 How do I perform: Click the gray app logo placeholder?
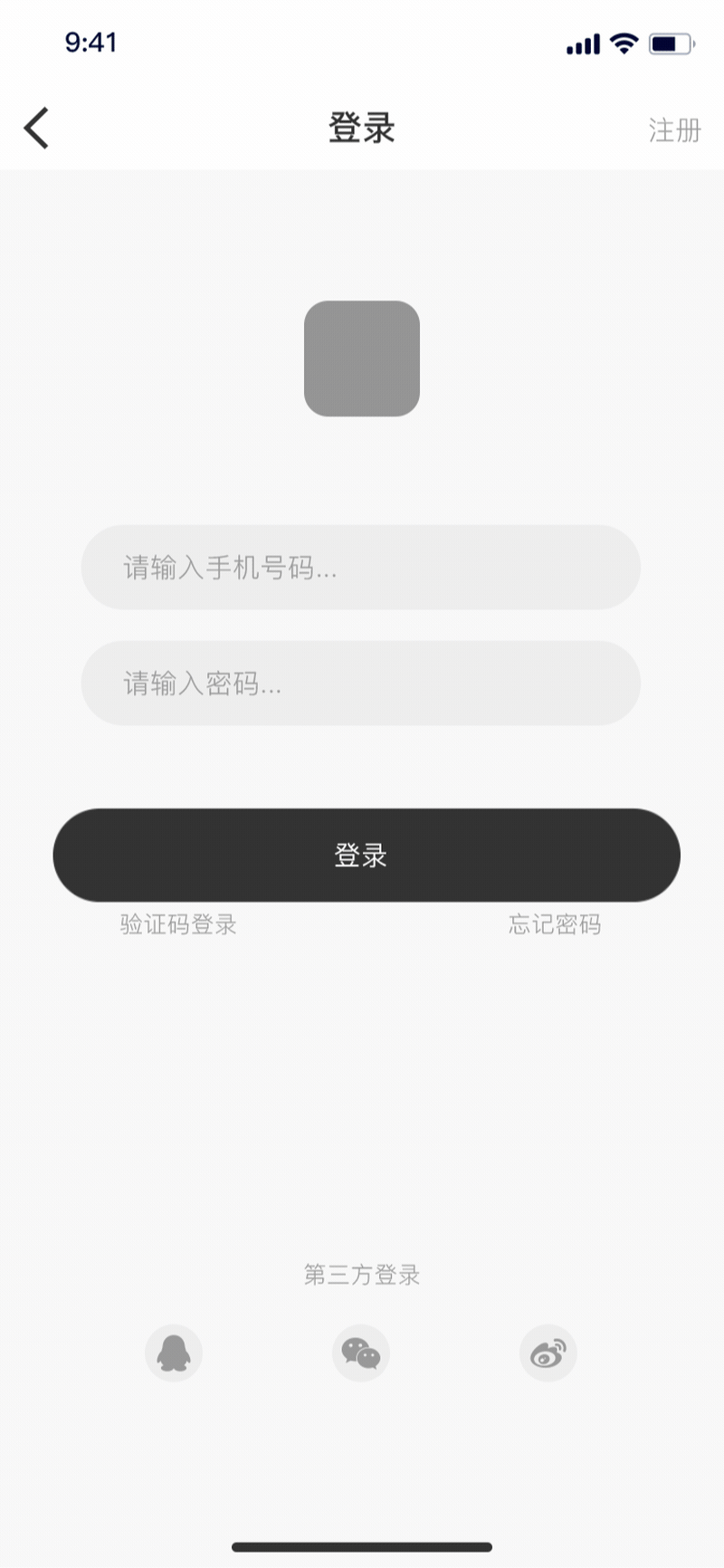362,359
